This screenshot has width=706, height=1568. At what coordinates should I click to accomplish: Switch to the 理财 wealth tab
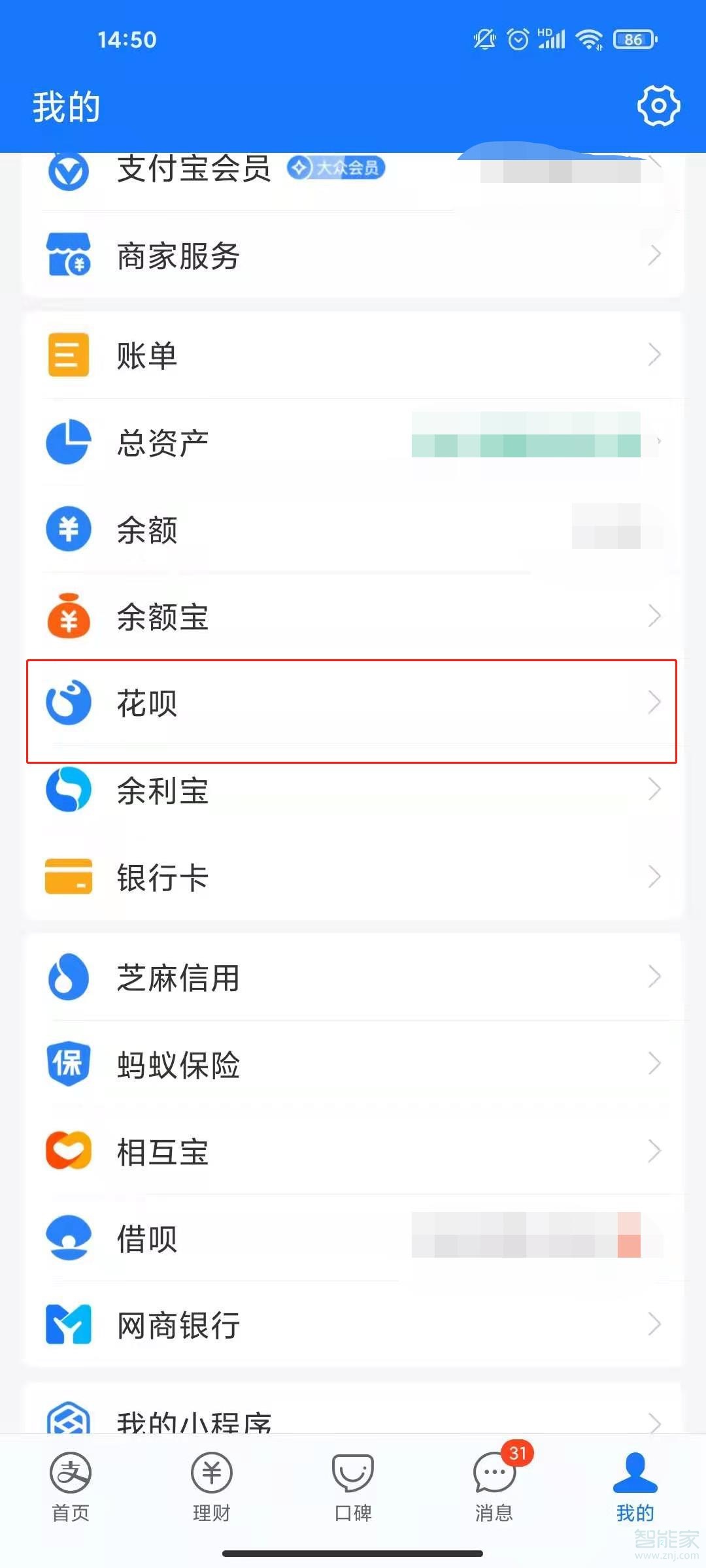[x=211, y=1484]
